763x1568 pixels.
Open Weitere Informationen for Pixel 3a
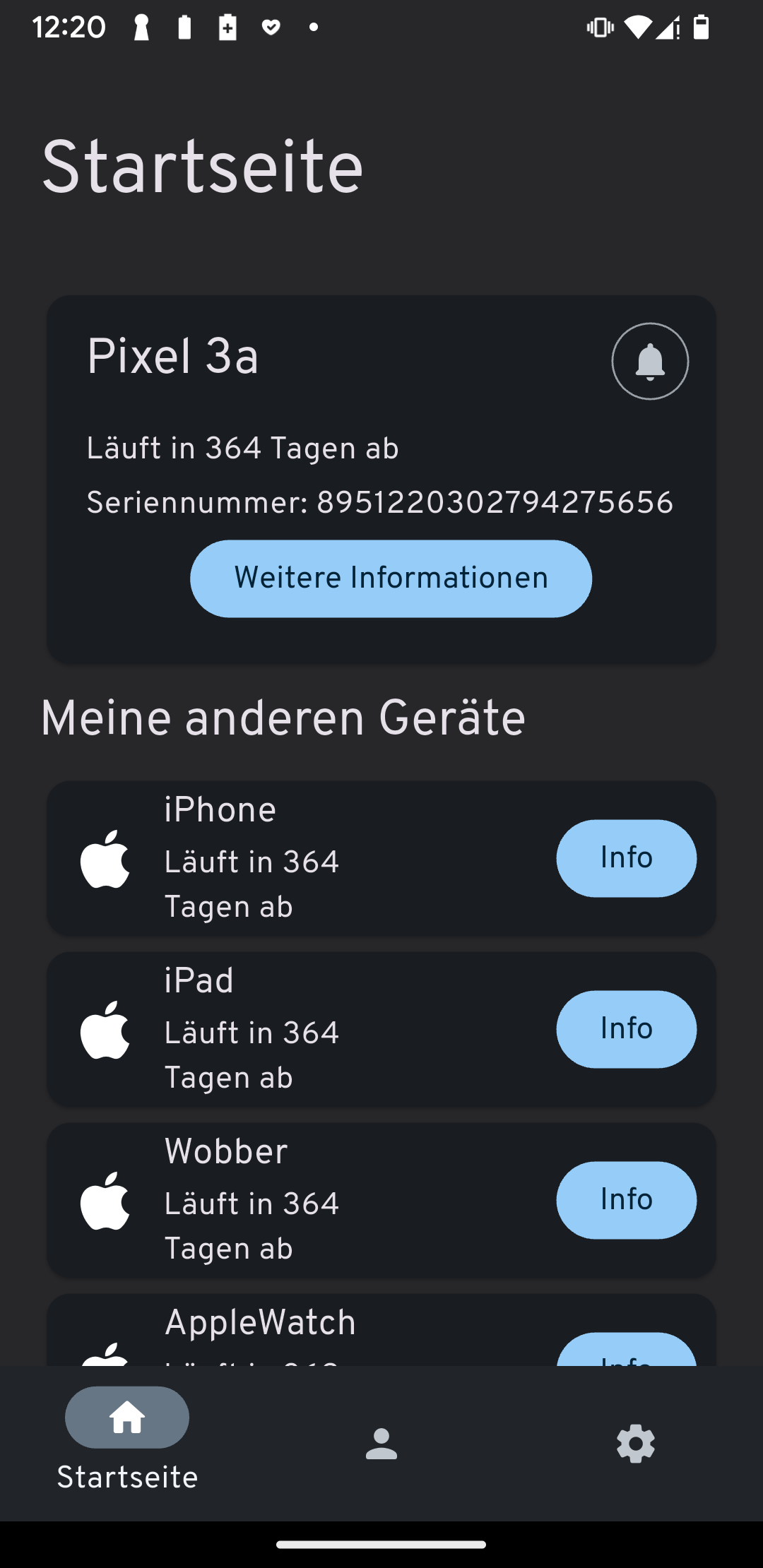[391, 578]
